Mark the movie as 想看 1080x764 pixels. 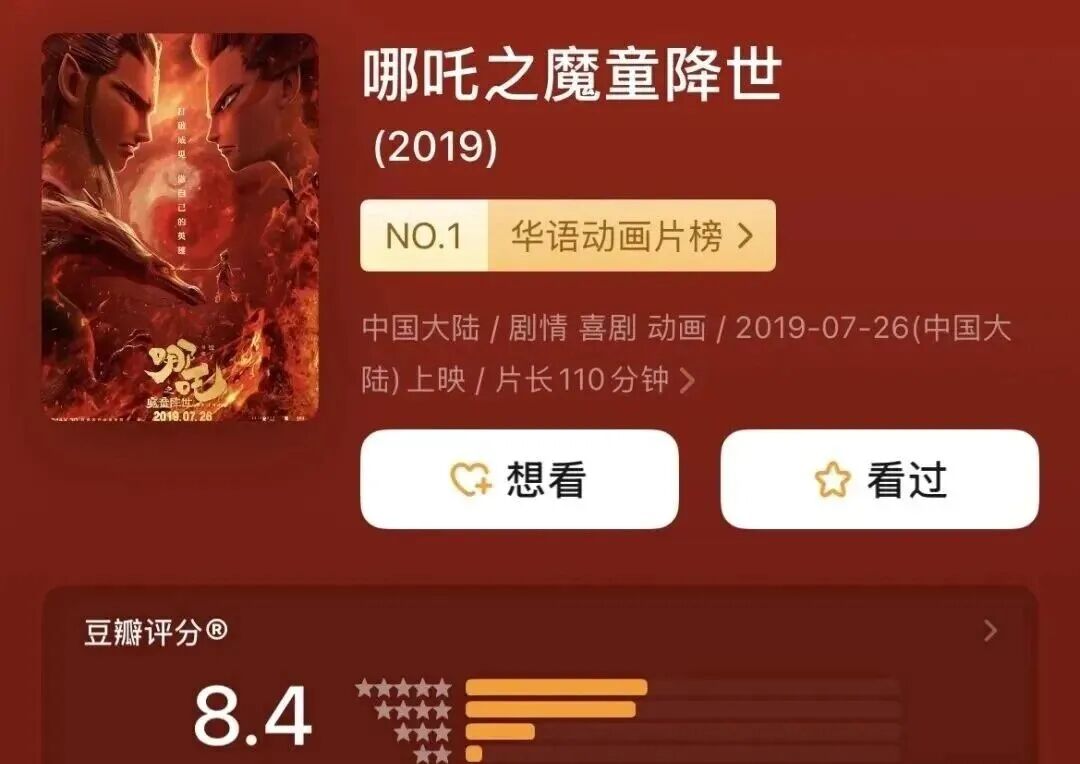[x=519, y=480]
